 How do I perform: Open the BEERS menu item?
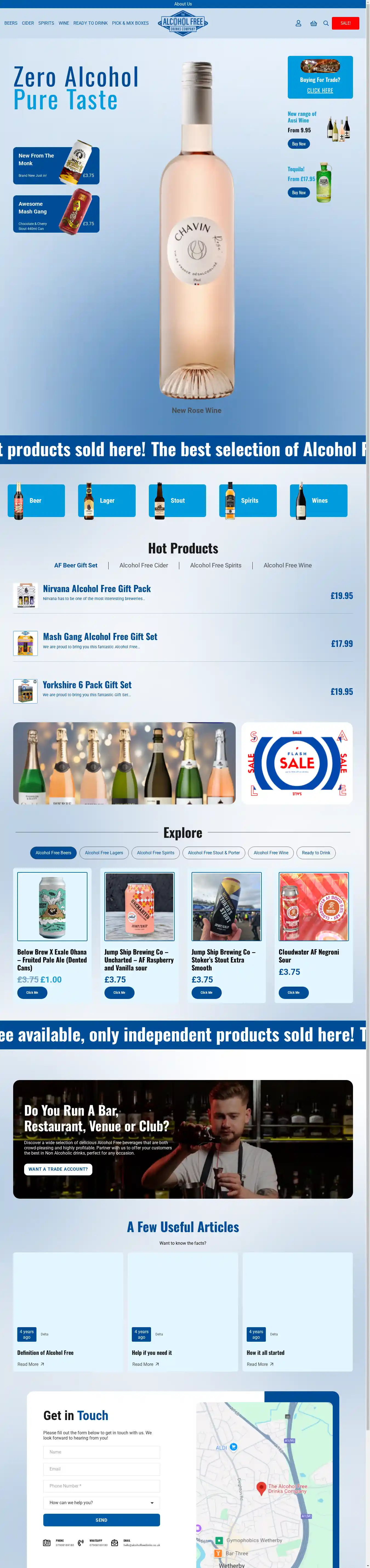point(11,23)
